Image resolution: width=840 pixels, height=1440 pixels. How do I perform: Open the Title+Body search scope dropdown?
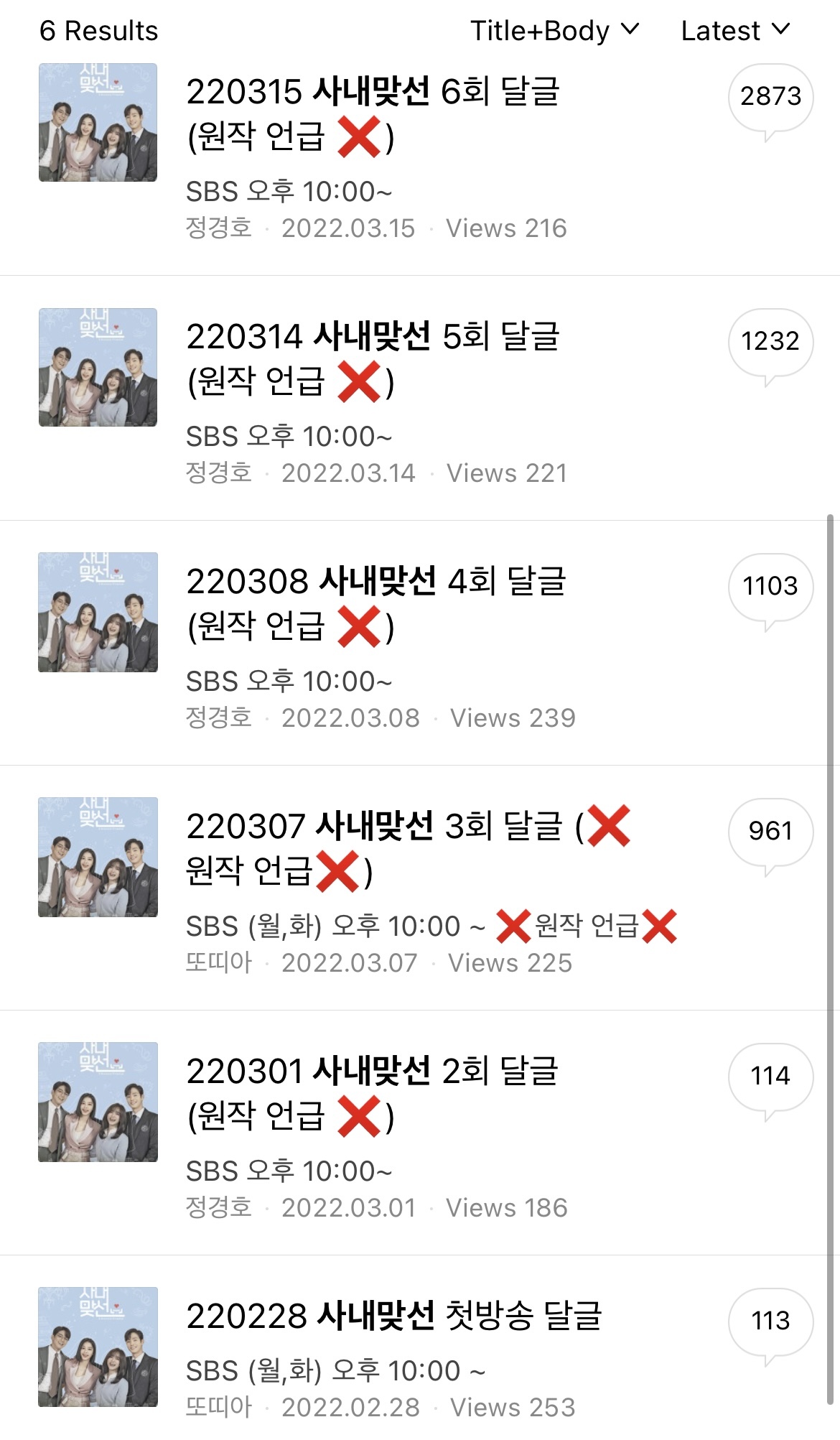[x=554, y=31]
